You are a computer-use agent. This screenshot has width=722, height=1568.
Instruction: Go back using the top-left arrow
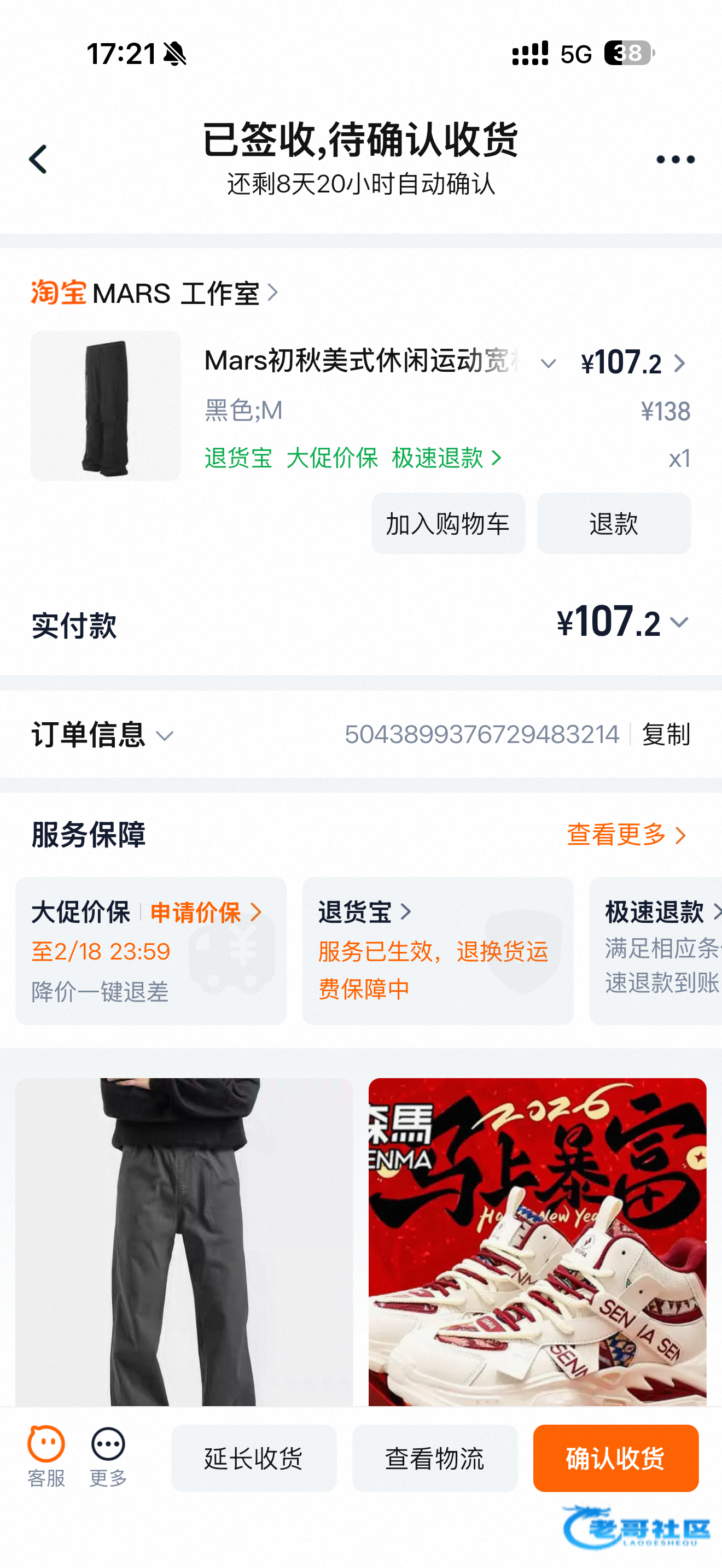38,160
